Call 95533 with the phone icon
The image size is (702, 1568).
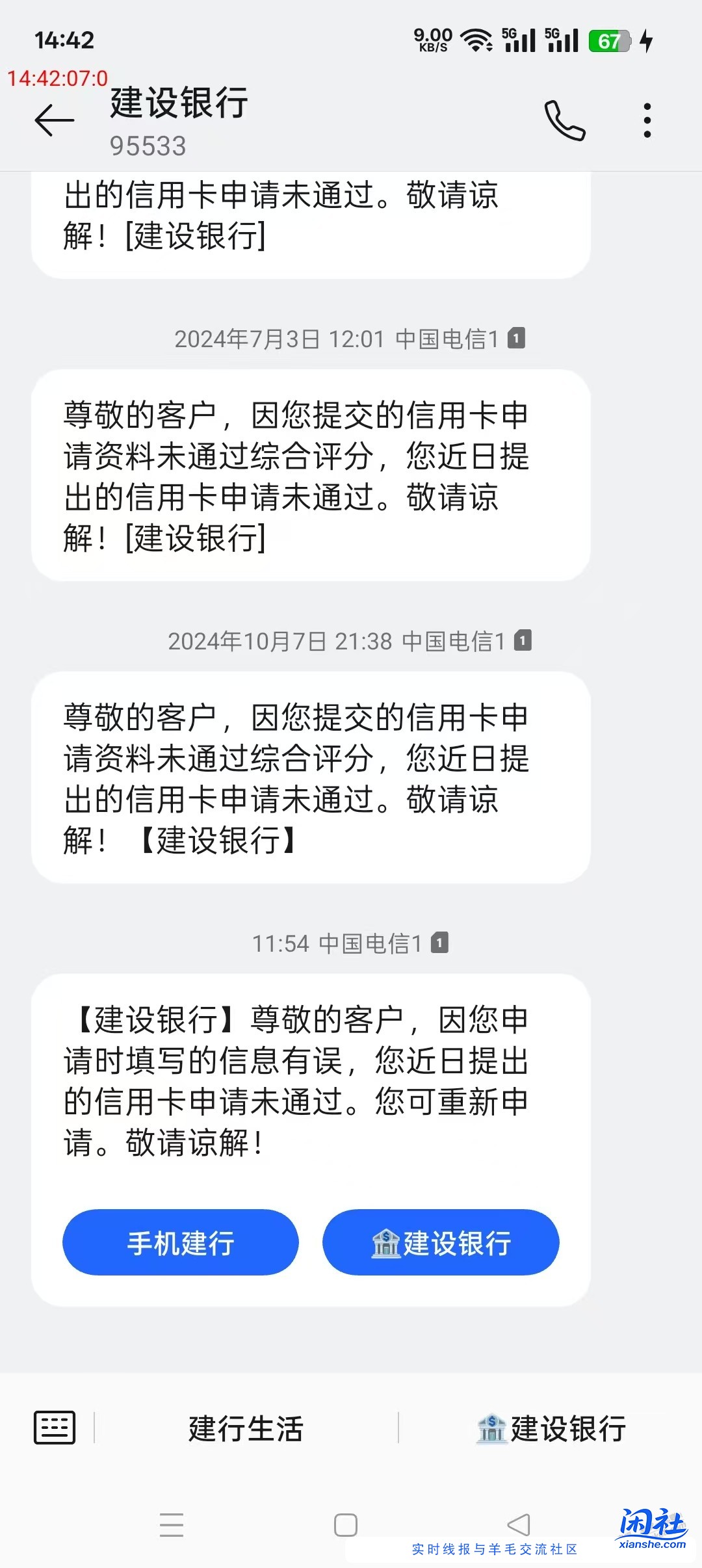564,121
